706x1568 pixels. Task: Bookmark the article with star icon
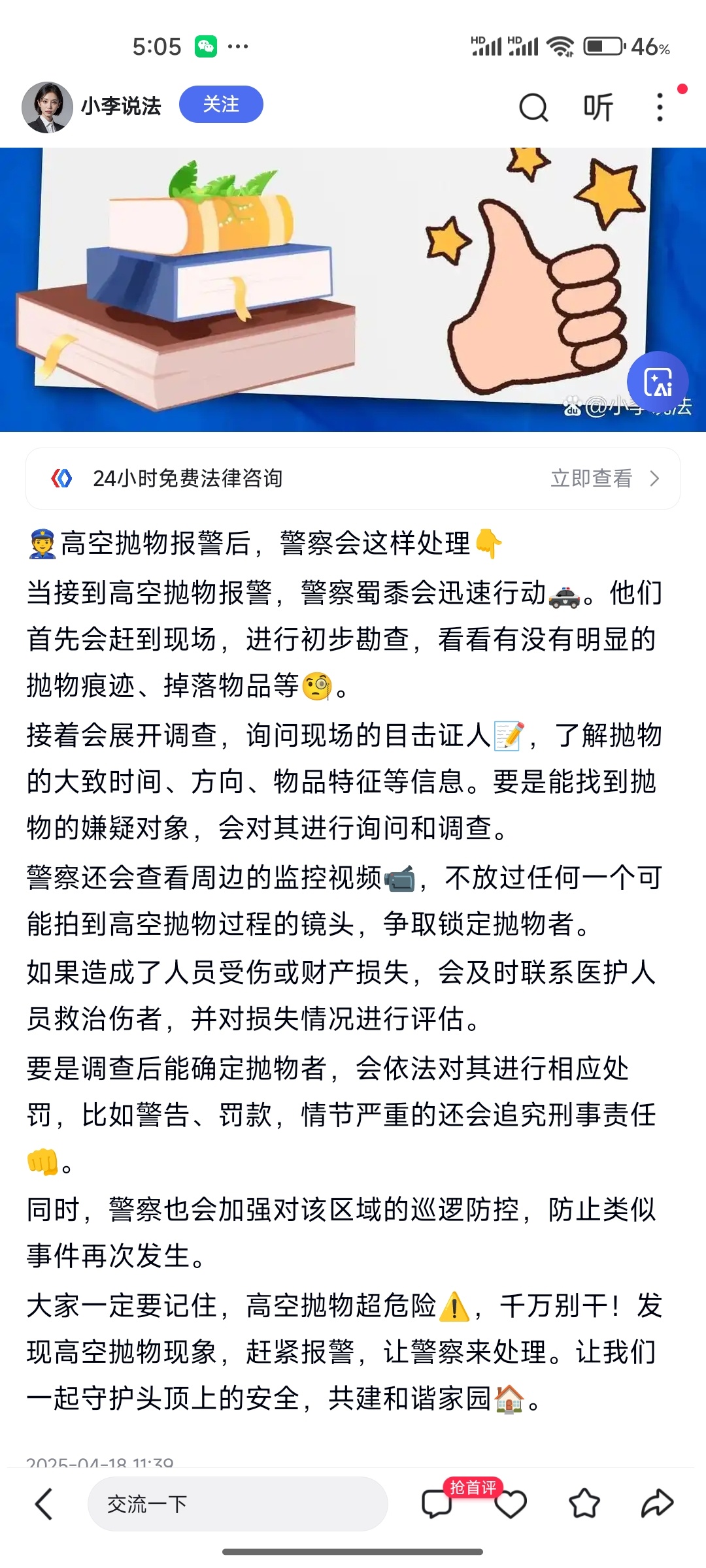coord(584,1504)
